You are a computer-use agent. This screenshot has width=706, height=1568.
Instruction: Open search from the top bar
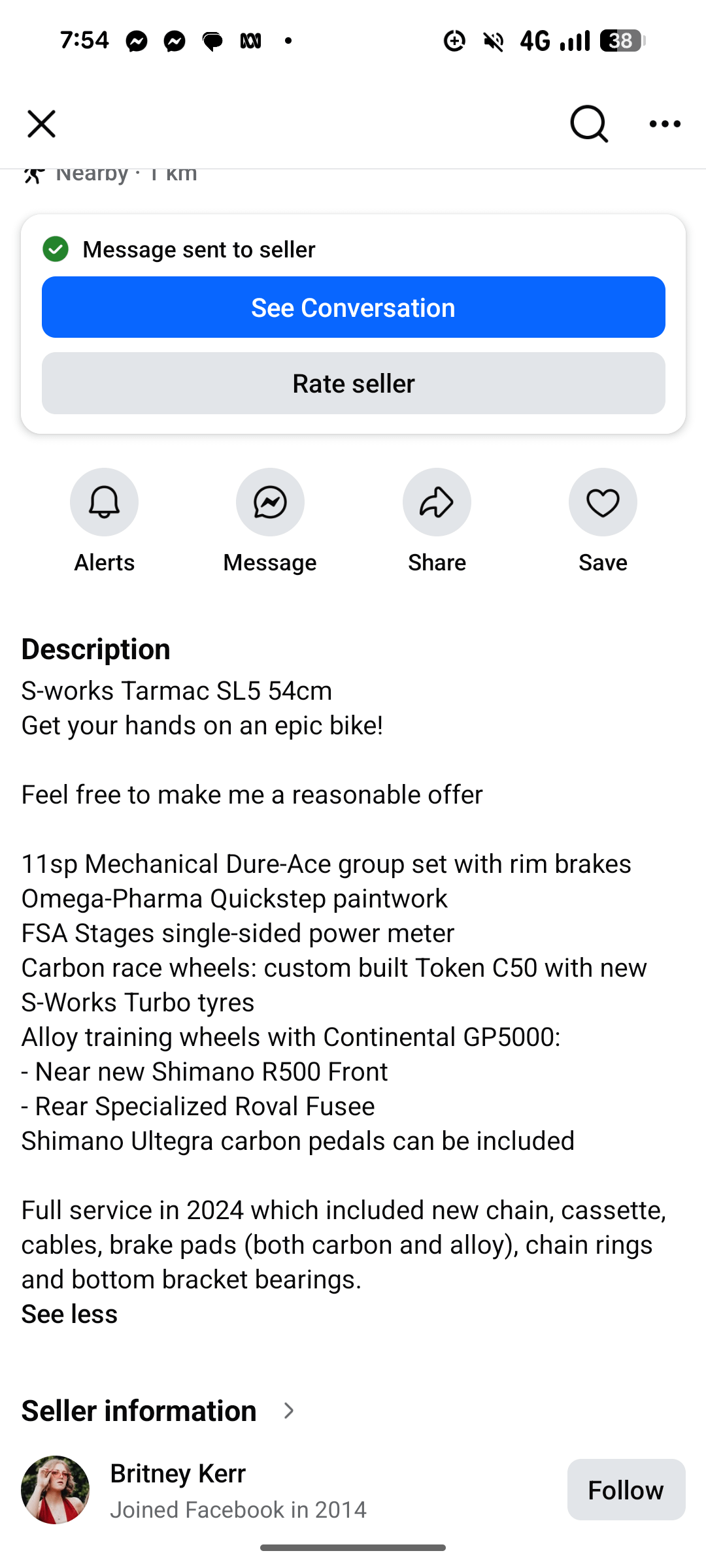pyautogui.click(x=588, y=123)
